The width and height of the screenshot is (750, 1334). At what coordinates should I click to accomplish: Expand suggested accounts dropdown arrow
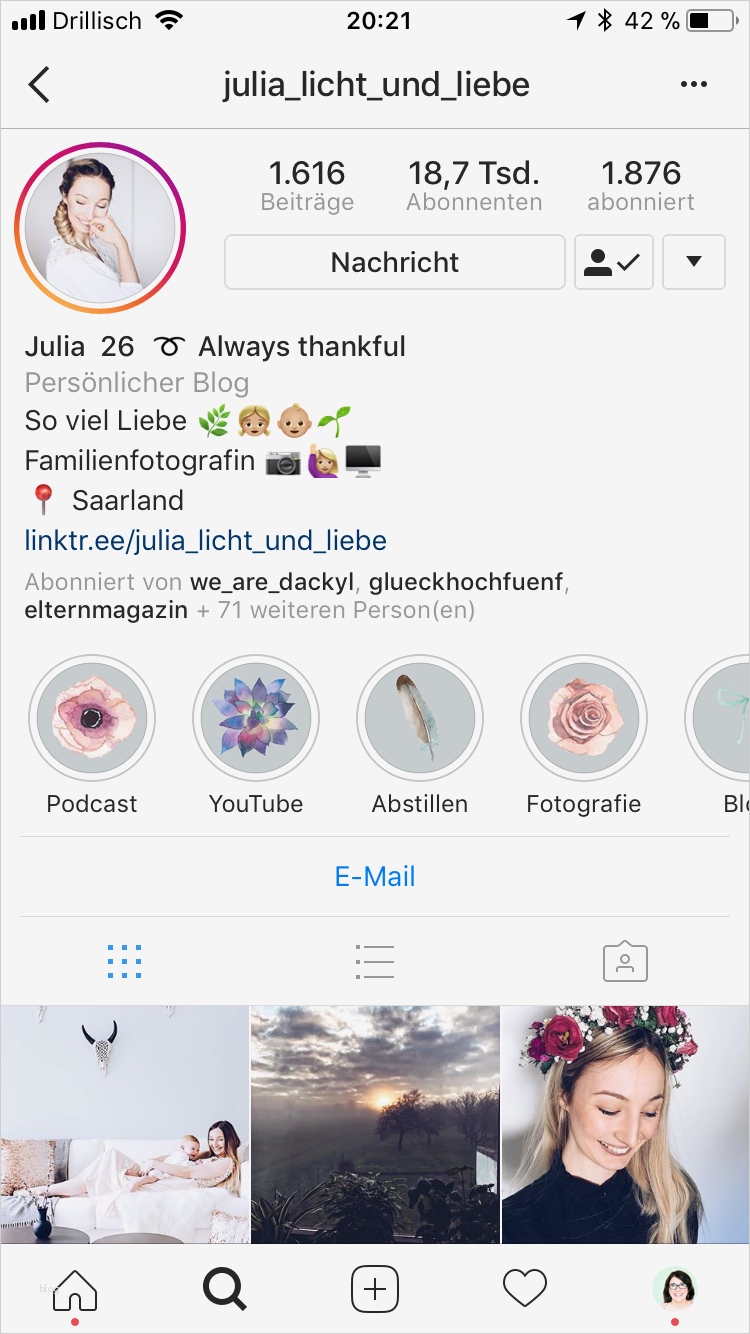coord(693,263)
